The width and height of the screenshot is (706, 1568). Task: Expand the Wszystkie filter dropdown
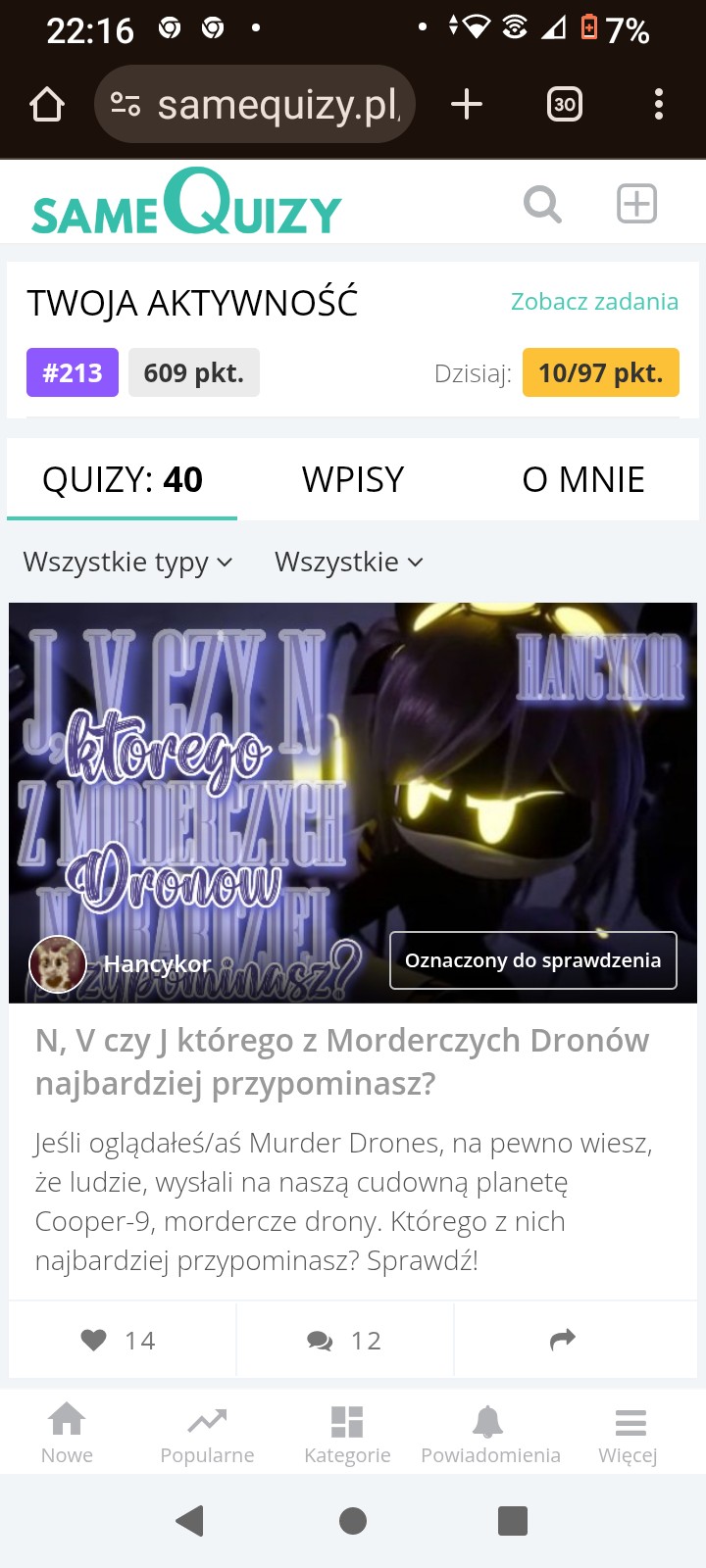tap(348, 562)
